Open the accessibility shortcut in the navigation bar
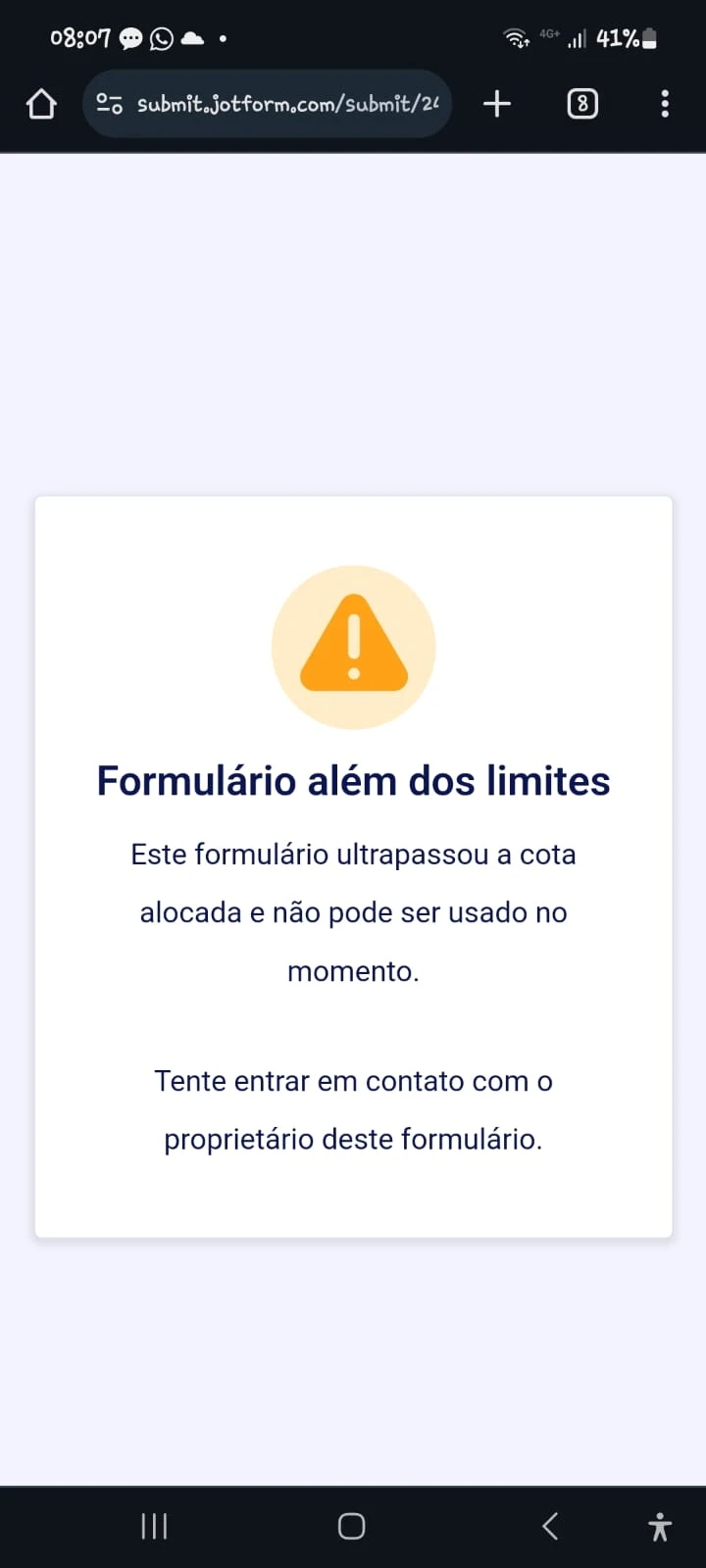Image resolution: width=706 pixels, height=1568 pixels. click(660, 1525)
